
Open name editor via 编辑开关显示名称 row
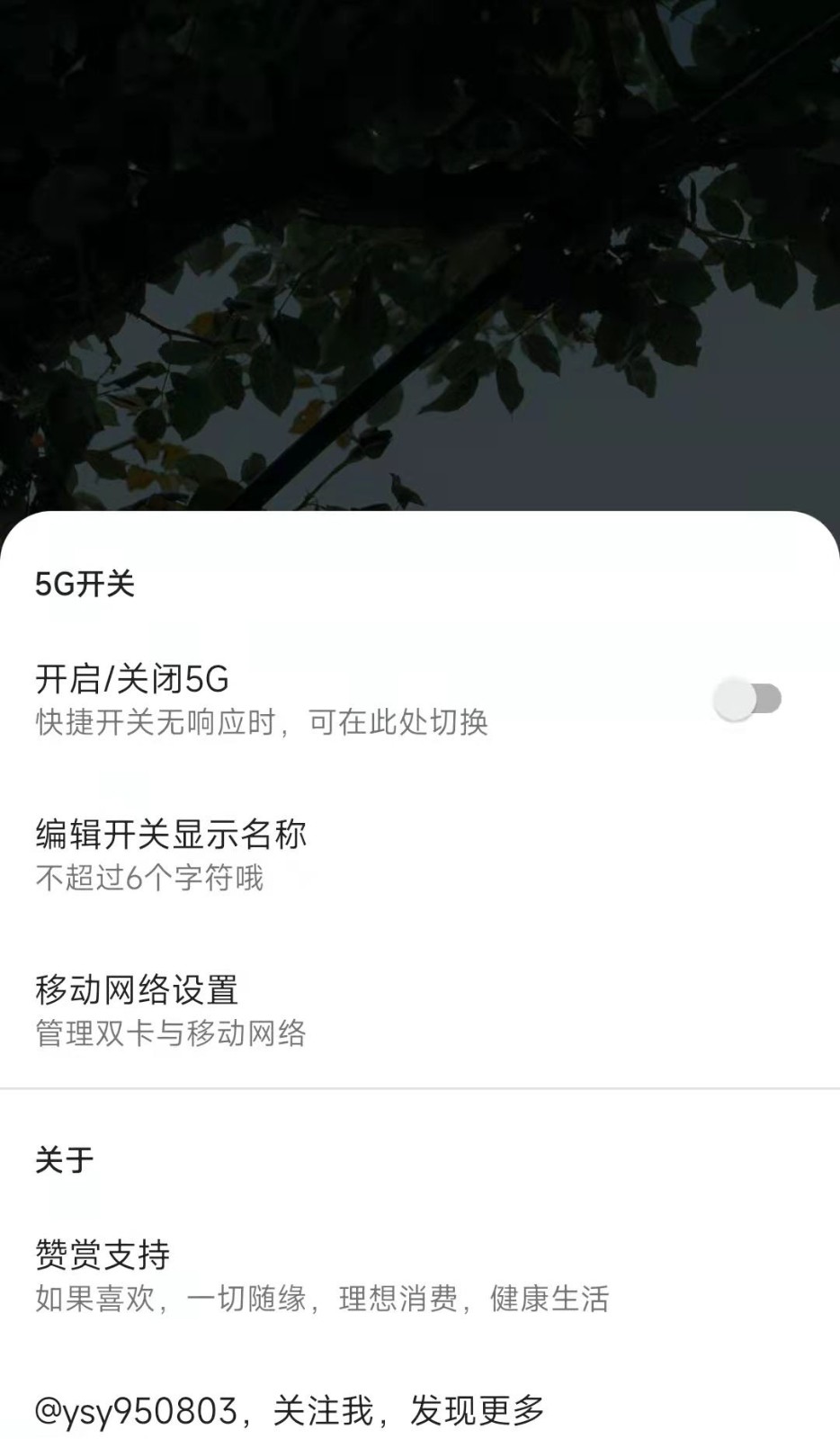point(171,835)
